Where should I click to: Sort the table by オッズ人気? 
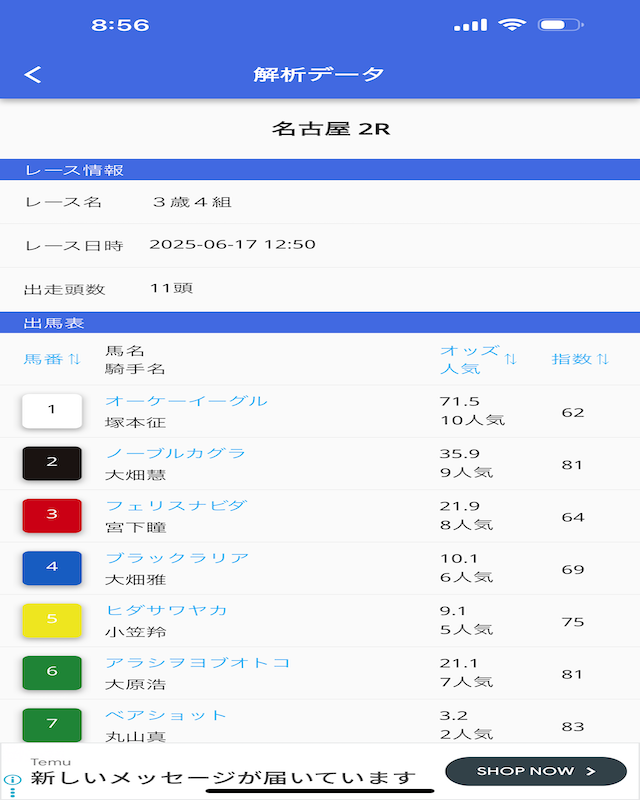click(x=478, y=359)
